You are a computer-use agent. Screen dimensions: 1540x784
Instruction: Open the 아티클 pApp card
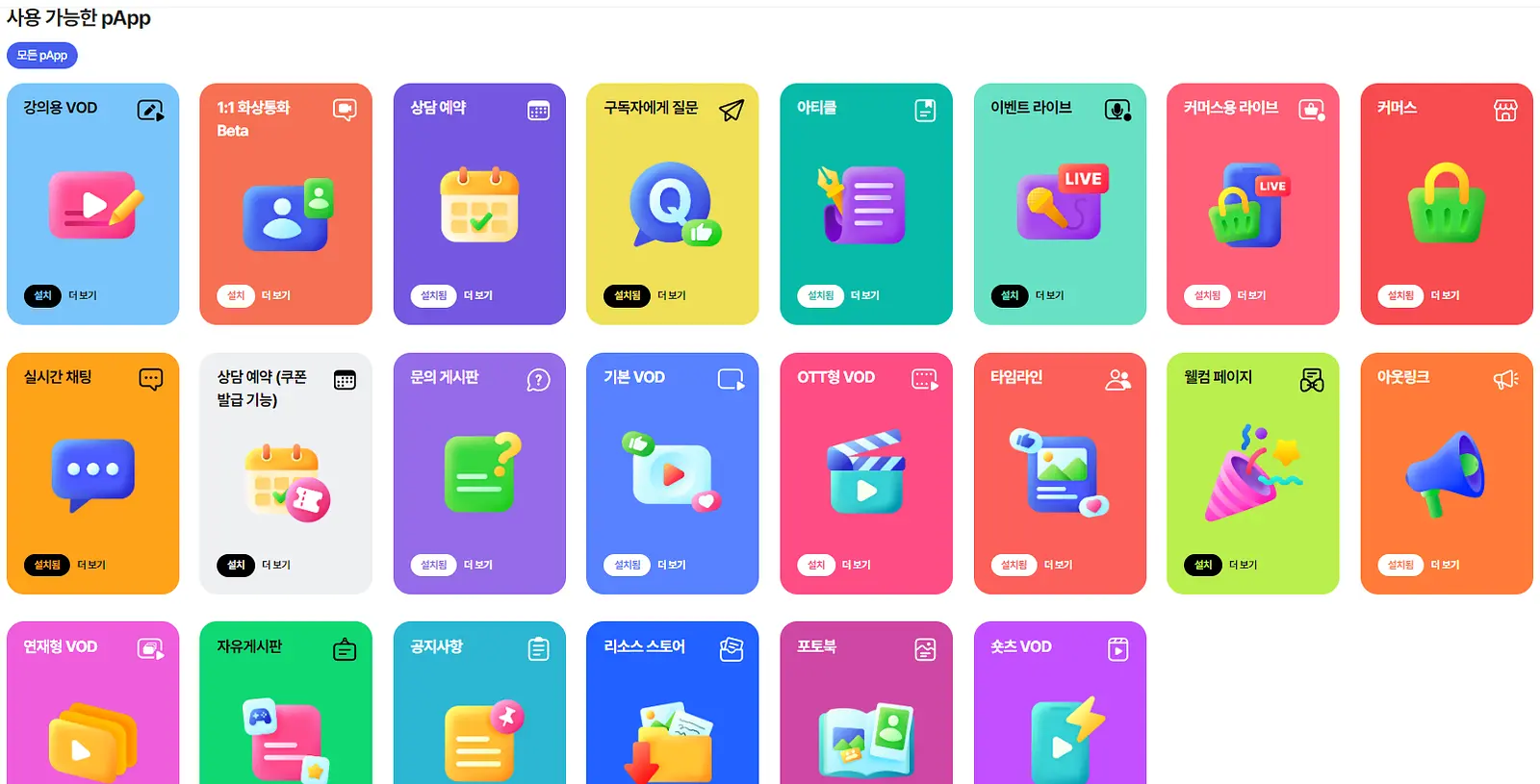866,204
